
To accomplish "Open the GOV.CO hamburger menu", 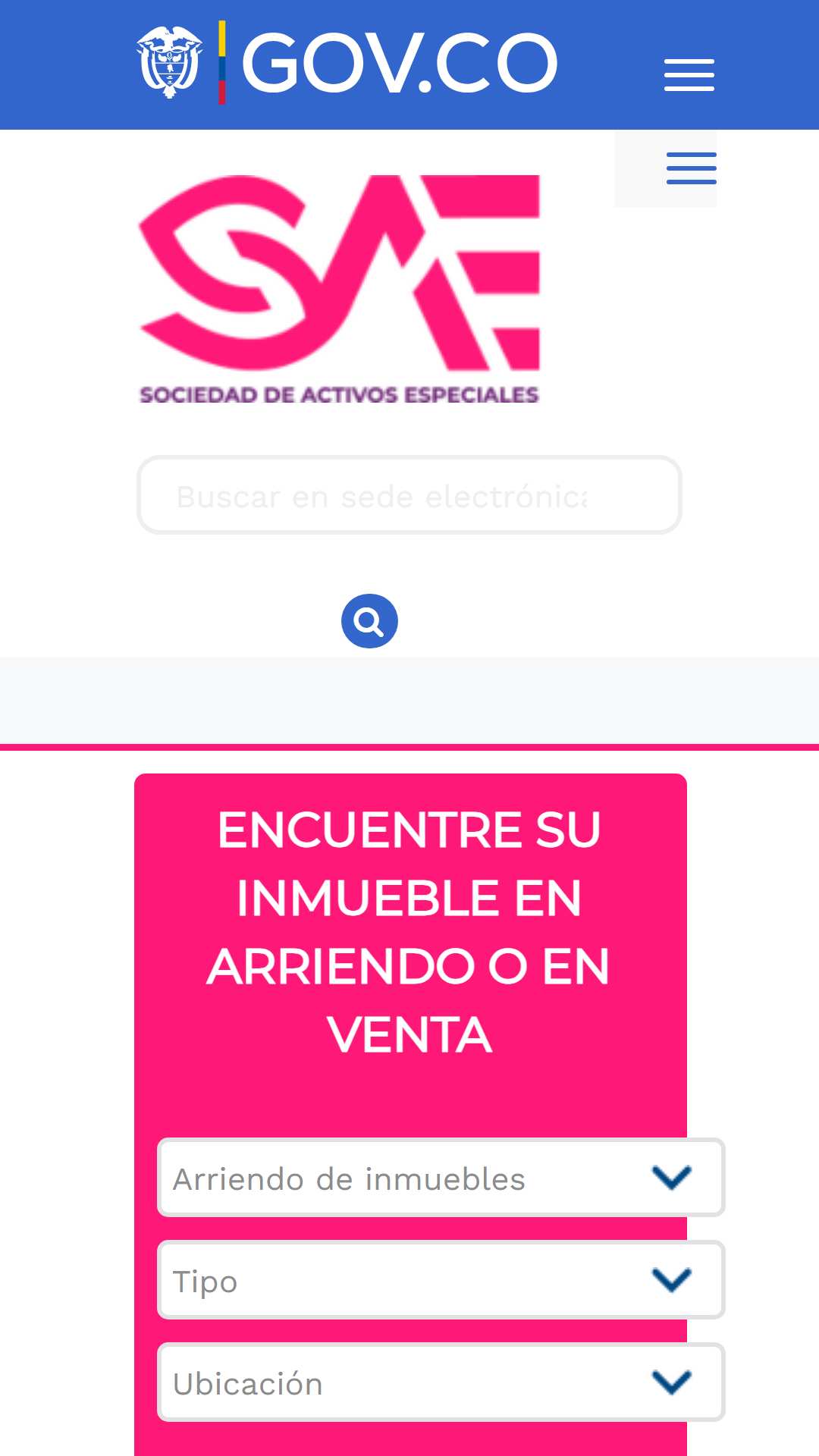I will [x=689, y=75].
